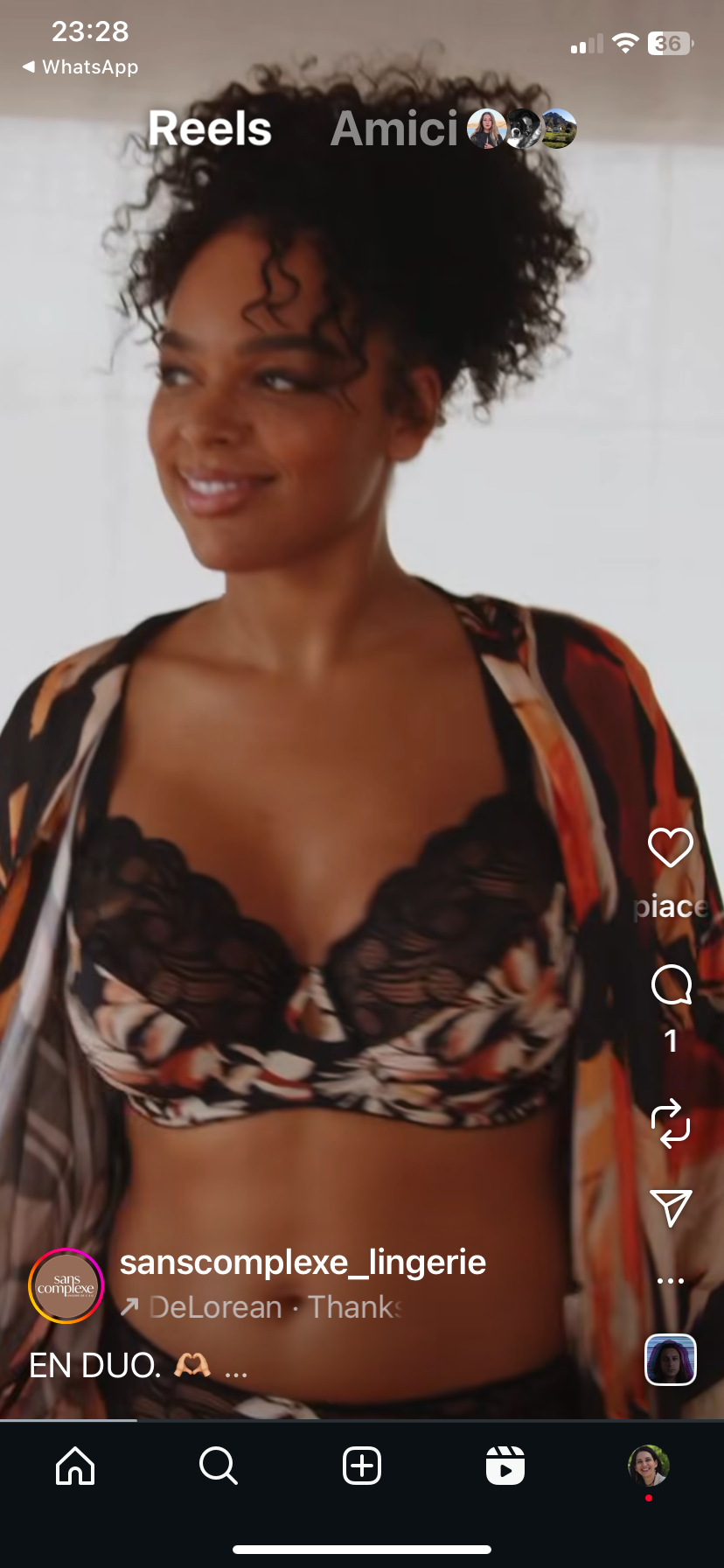This screenshot has width=724, height=1568.
Task: Switch to the Amici tab
Action: (394, 129)
